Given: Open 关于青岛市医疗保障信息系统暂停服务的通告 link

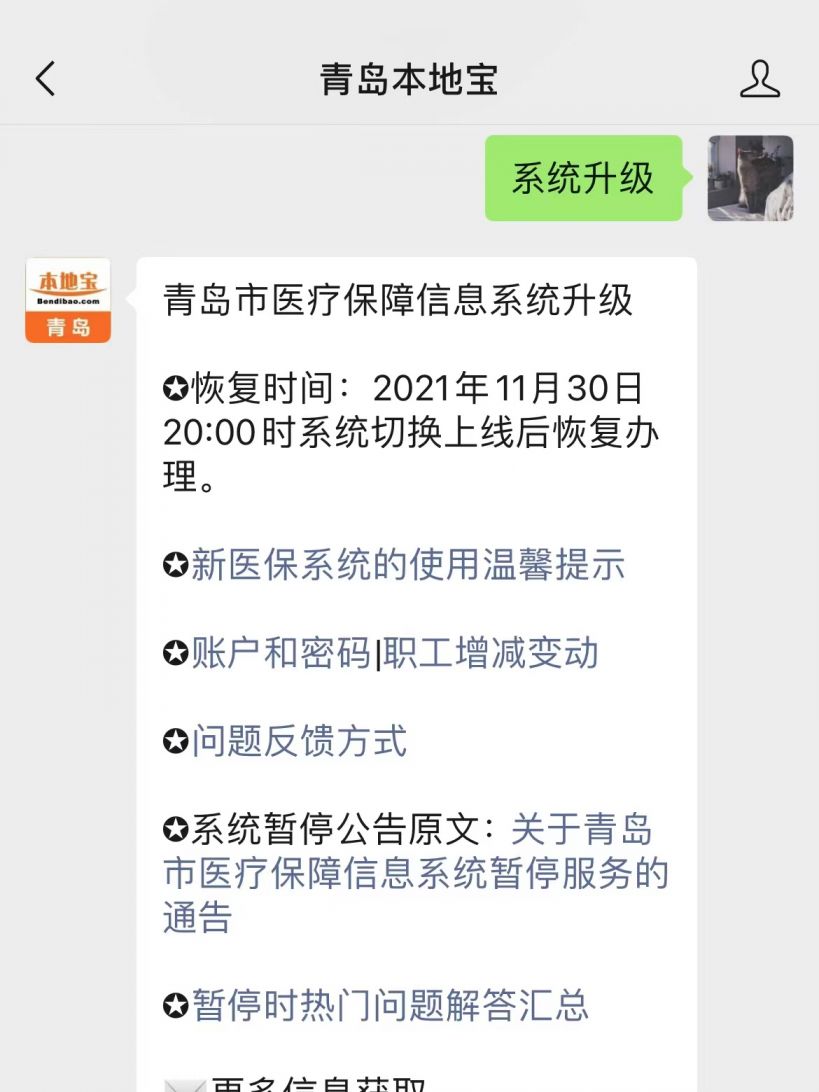Looking at the screenshot, I should 415,873.
